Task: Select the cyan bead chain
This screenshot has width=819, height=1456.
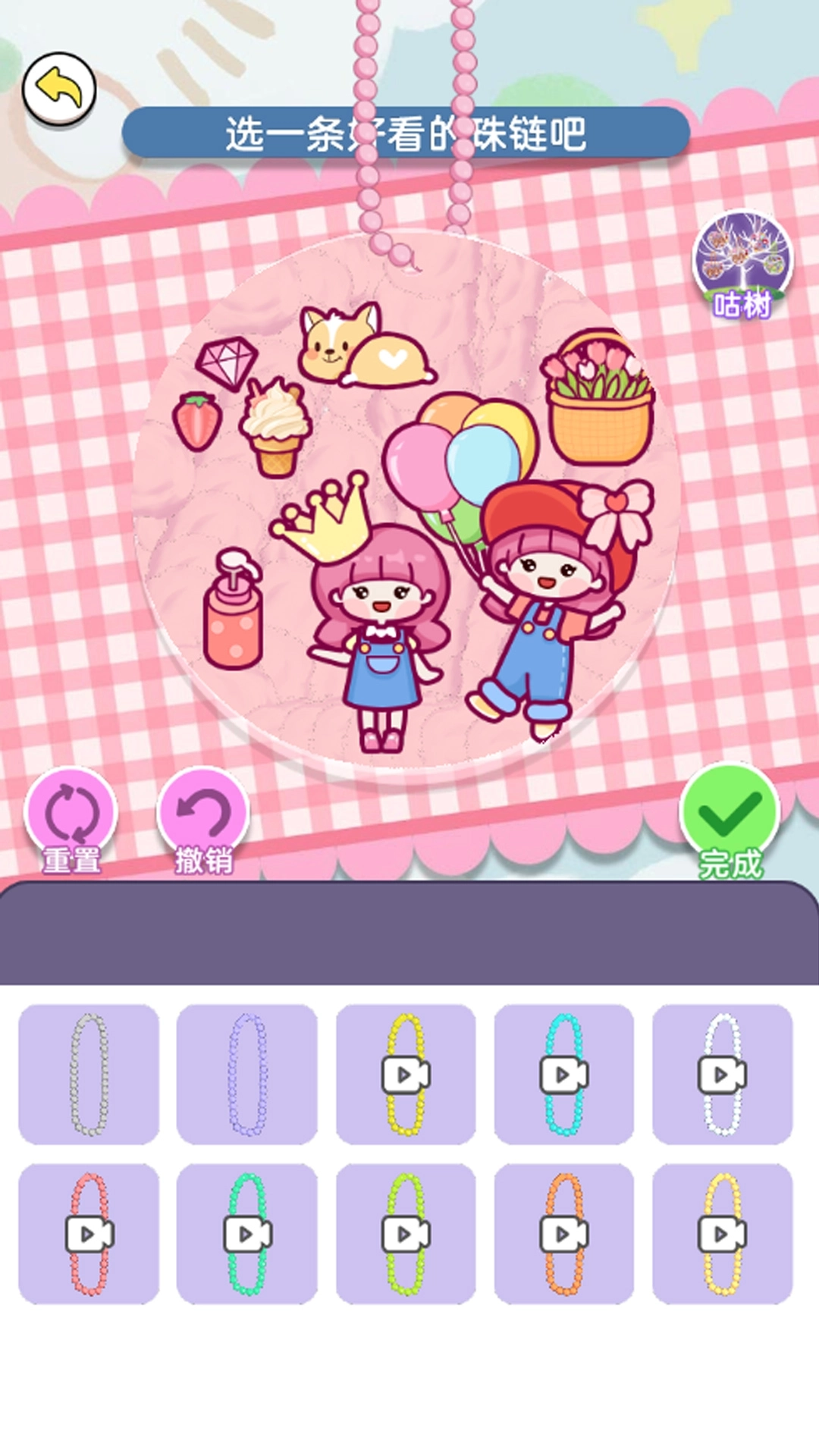Action: tap(564, 1074)
